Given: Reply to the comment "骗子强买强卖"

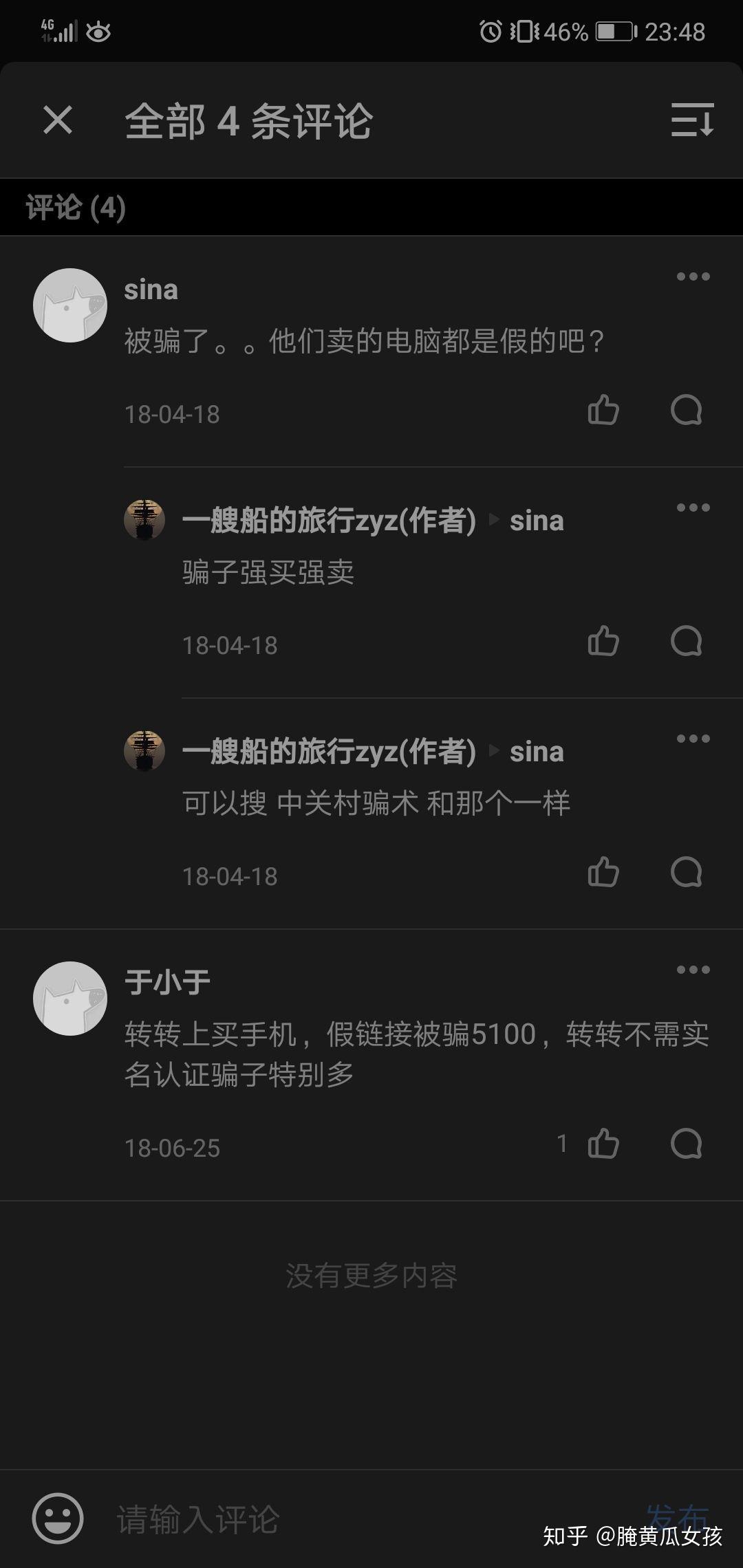Looking at the screenshot, I should point(686,641).
